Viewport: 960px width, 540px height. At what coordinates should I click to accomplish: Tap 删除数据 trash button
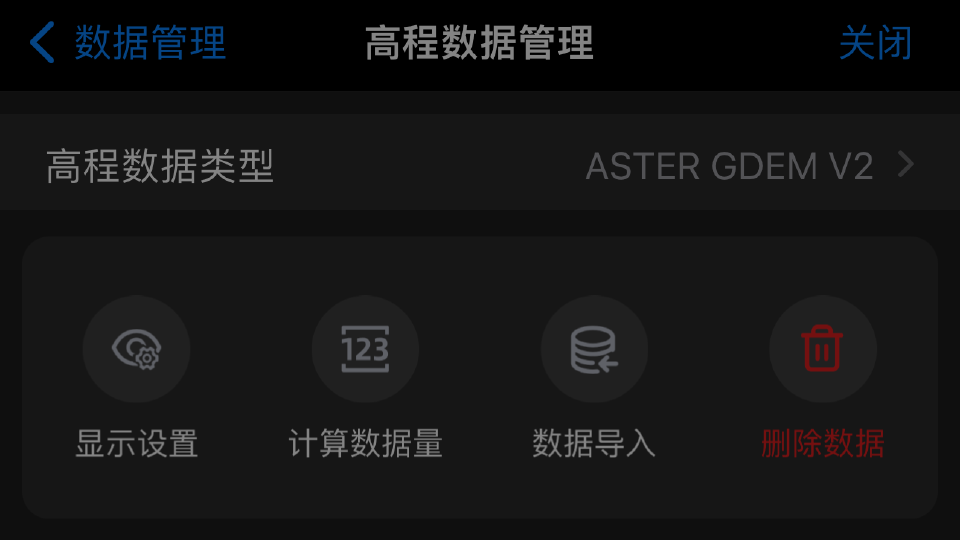pyautogui.click(x=822, y=350)
